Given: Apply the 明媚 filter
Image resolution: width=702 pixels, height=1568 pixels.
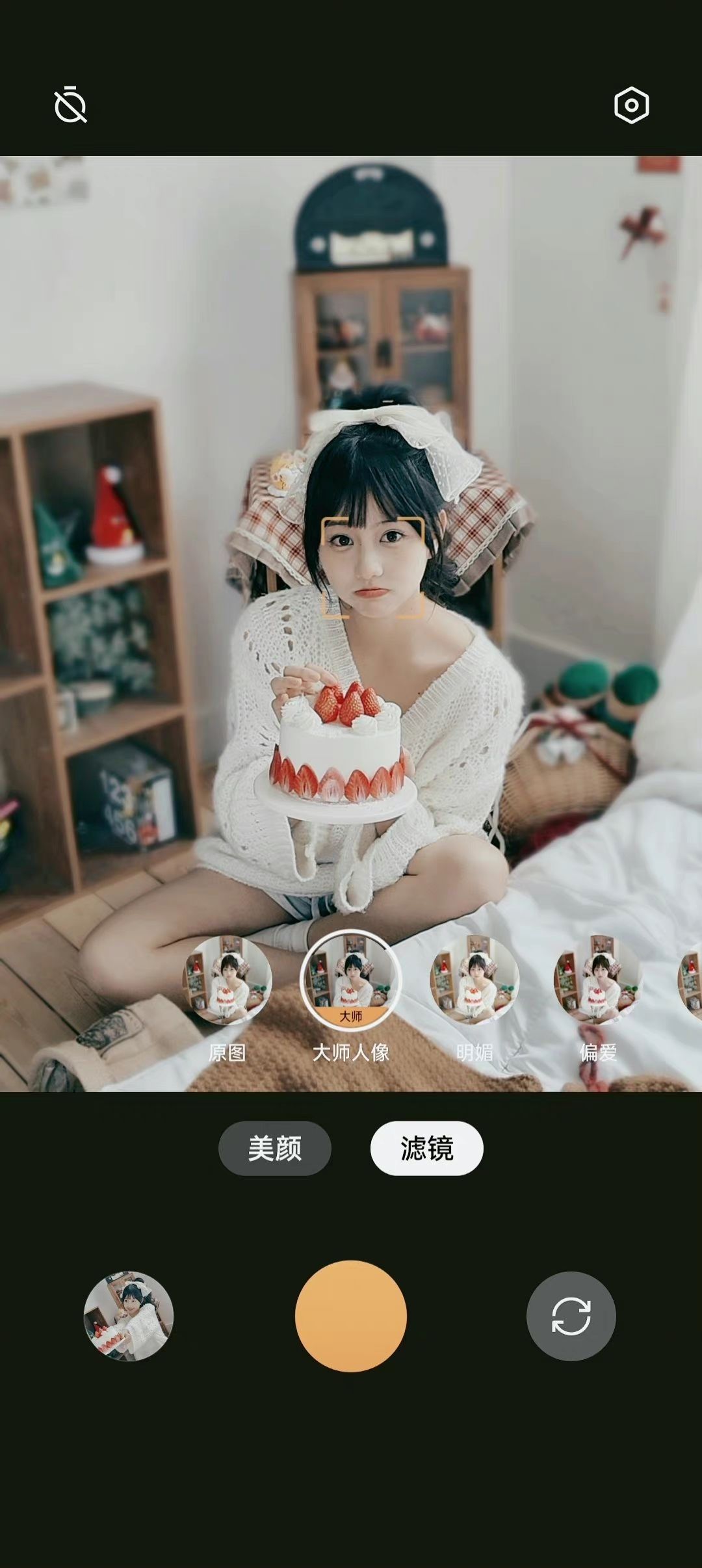Looking at the screenshot, I should [474, 980].
